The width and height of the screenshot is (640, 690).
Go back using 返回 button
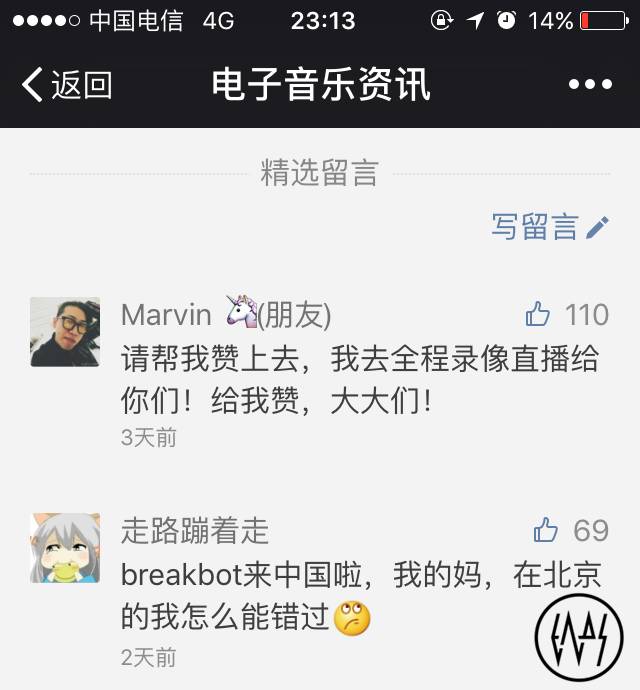[x=66, y=86]
